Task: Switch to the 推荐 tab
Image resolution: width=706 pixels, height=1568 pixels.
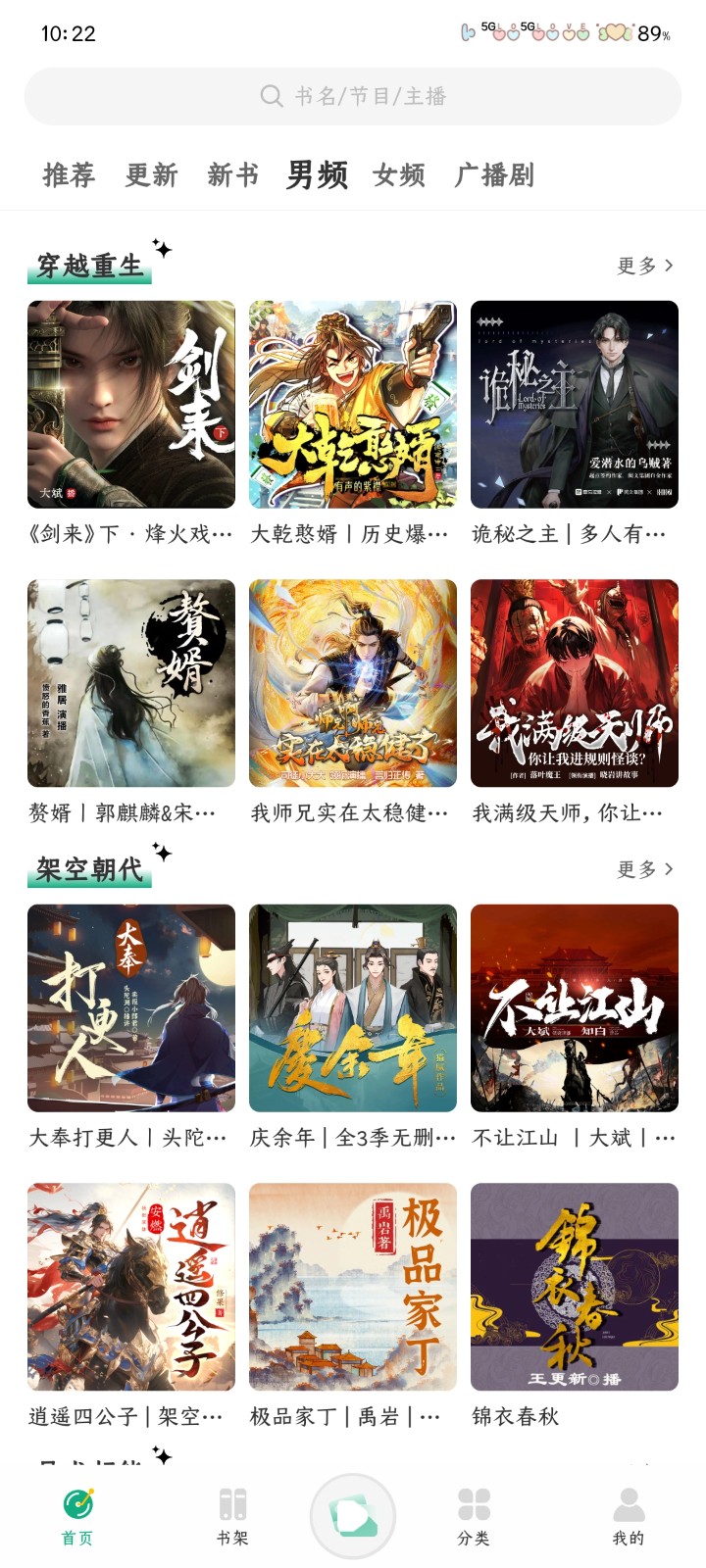Action: pos(68,174)
